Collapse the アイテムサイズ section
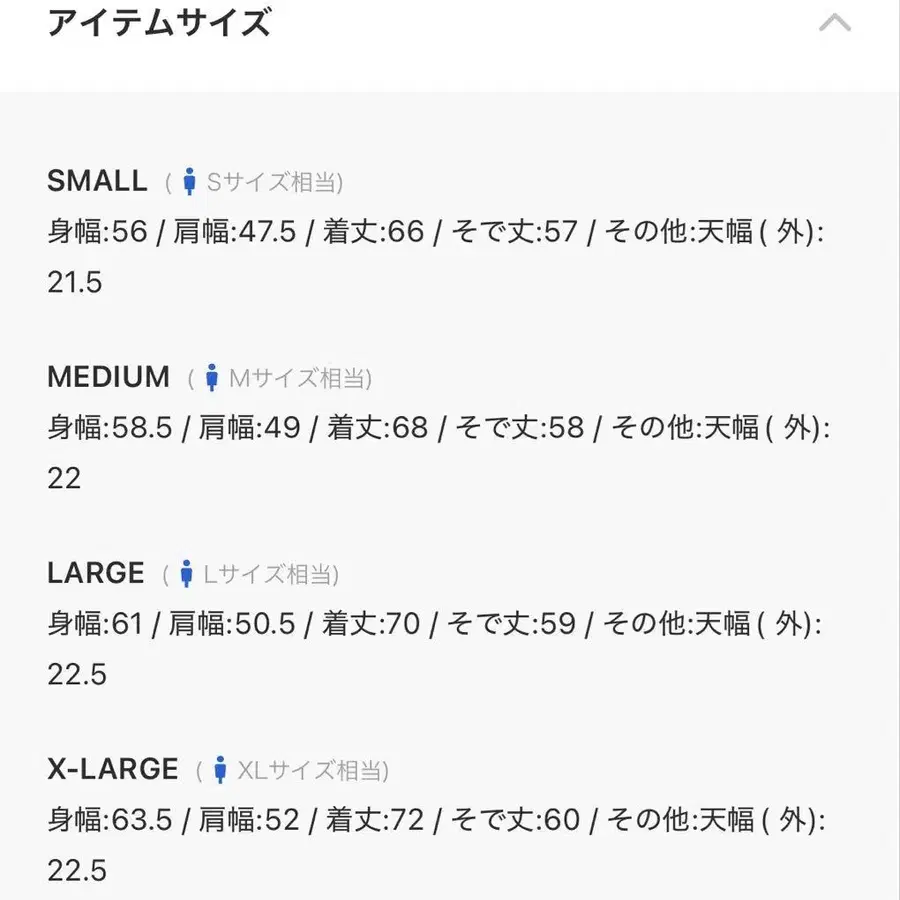Screen dimensions: 900x900 point(835,23)
